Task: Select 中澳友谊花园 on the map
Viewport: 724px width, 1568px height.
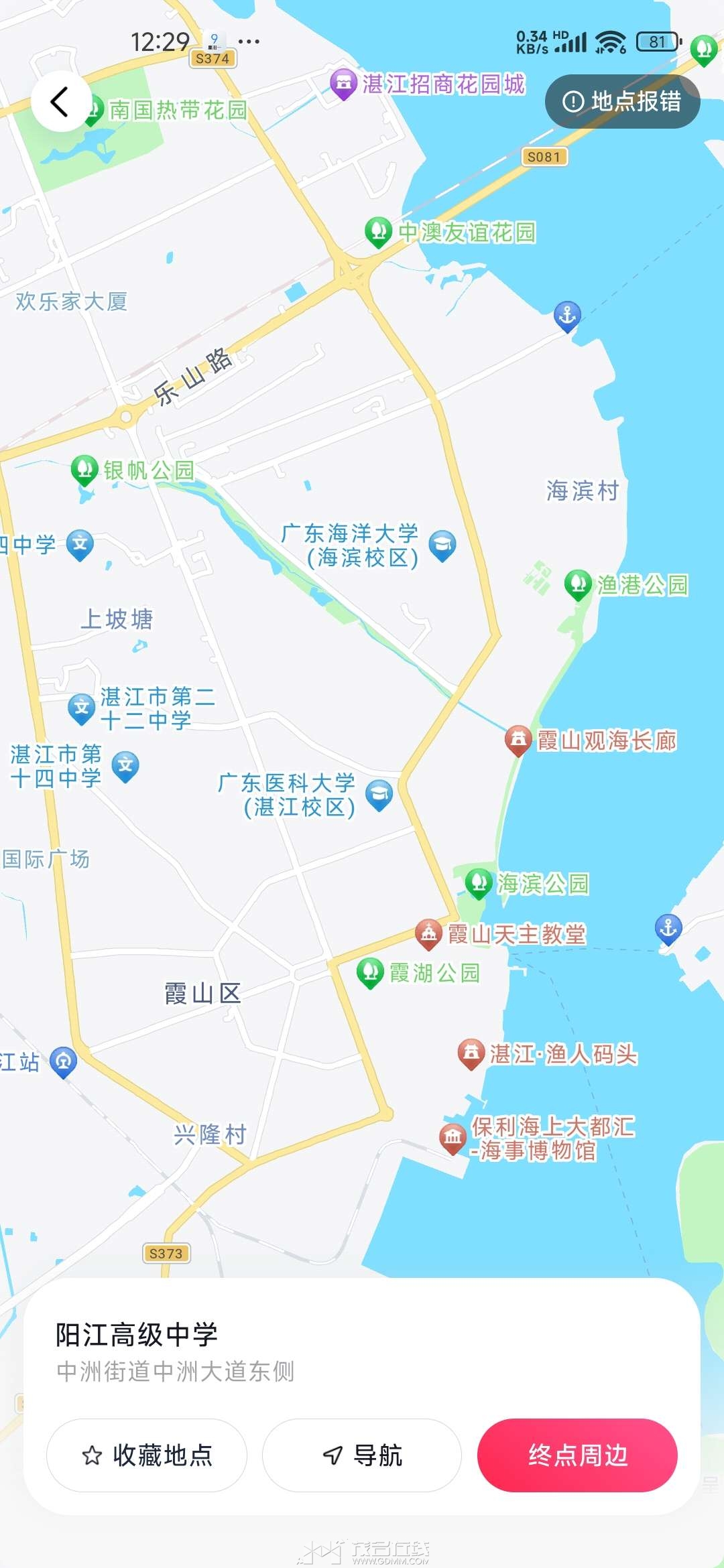Action: [x=378, y=231]
